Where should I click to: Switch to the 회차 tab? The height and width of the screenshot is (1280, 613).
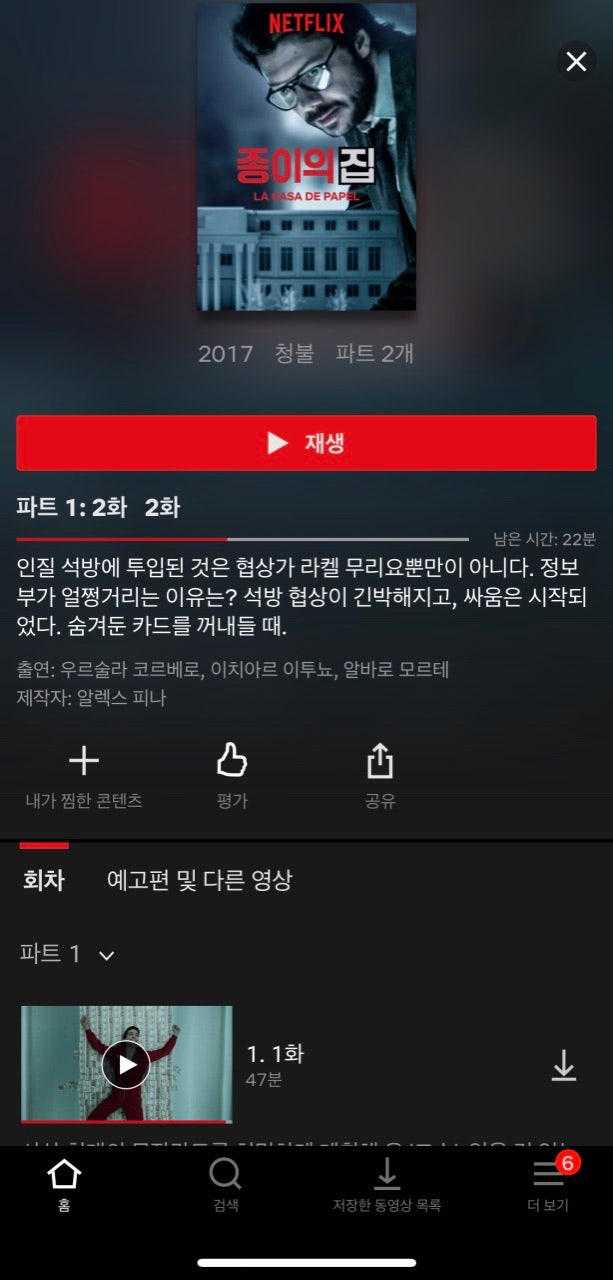pos(44,880)
